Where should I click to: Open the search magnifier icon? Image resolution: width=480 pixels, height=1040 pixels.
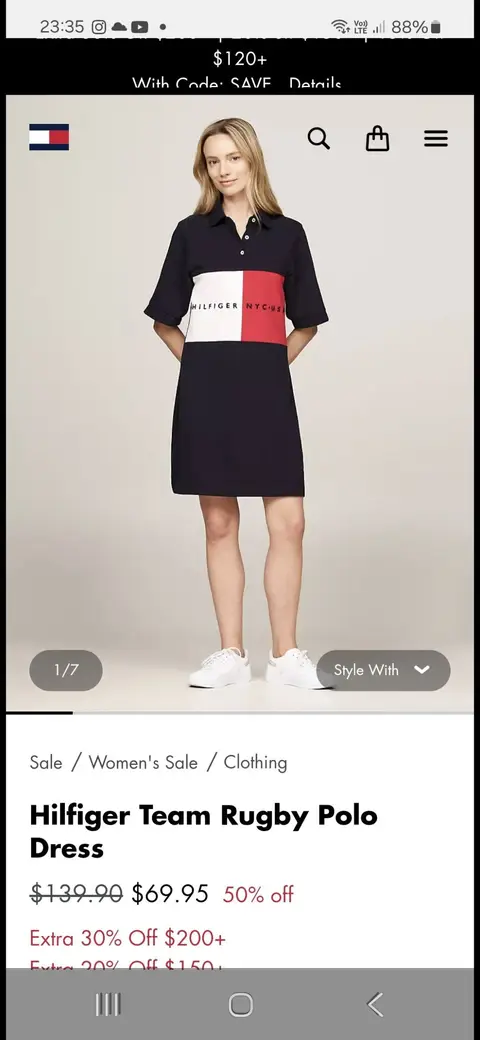[319, 139]
